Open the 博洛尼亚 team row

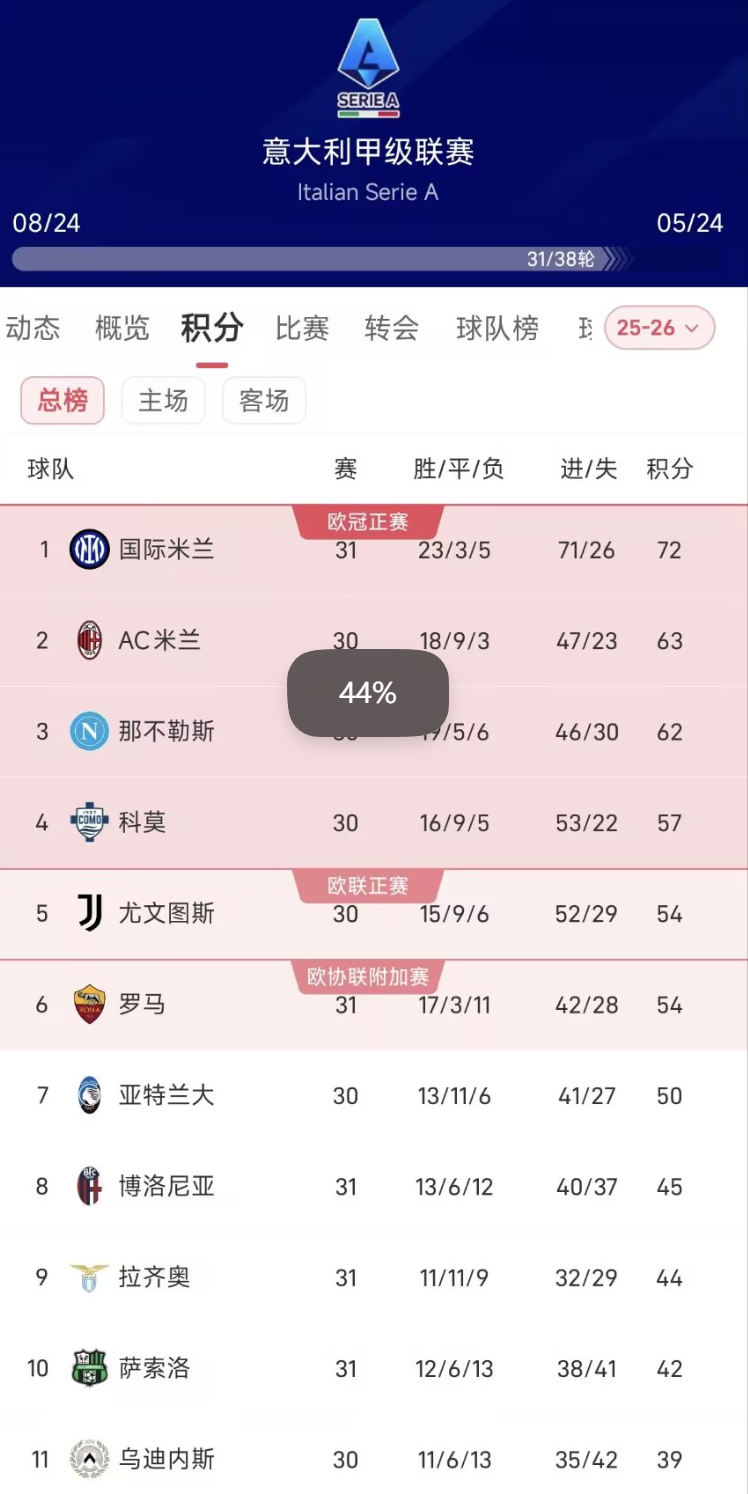166,1186
